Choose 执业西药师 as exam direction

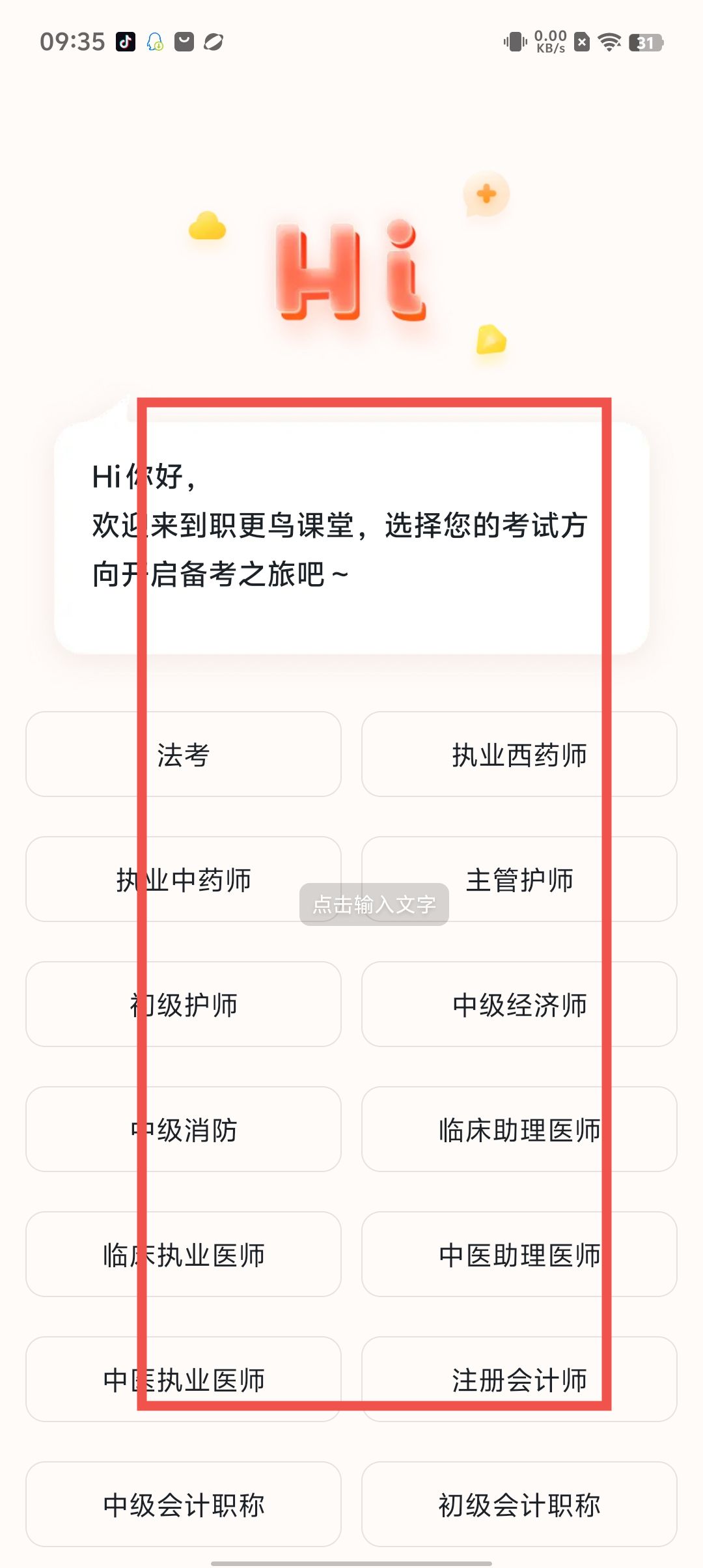click(519, 754)
